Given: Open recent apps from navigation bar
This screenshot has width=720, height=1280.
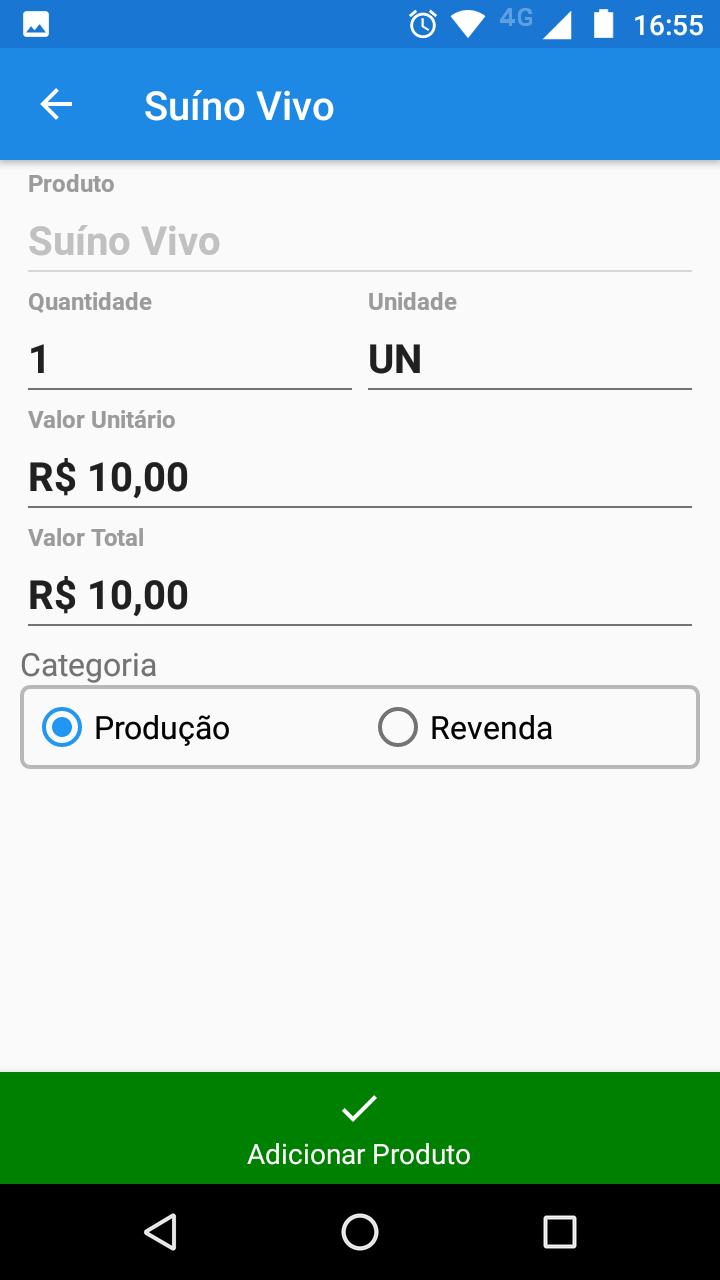Looking at the screenshot, I should (559, 1232).
